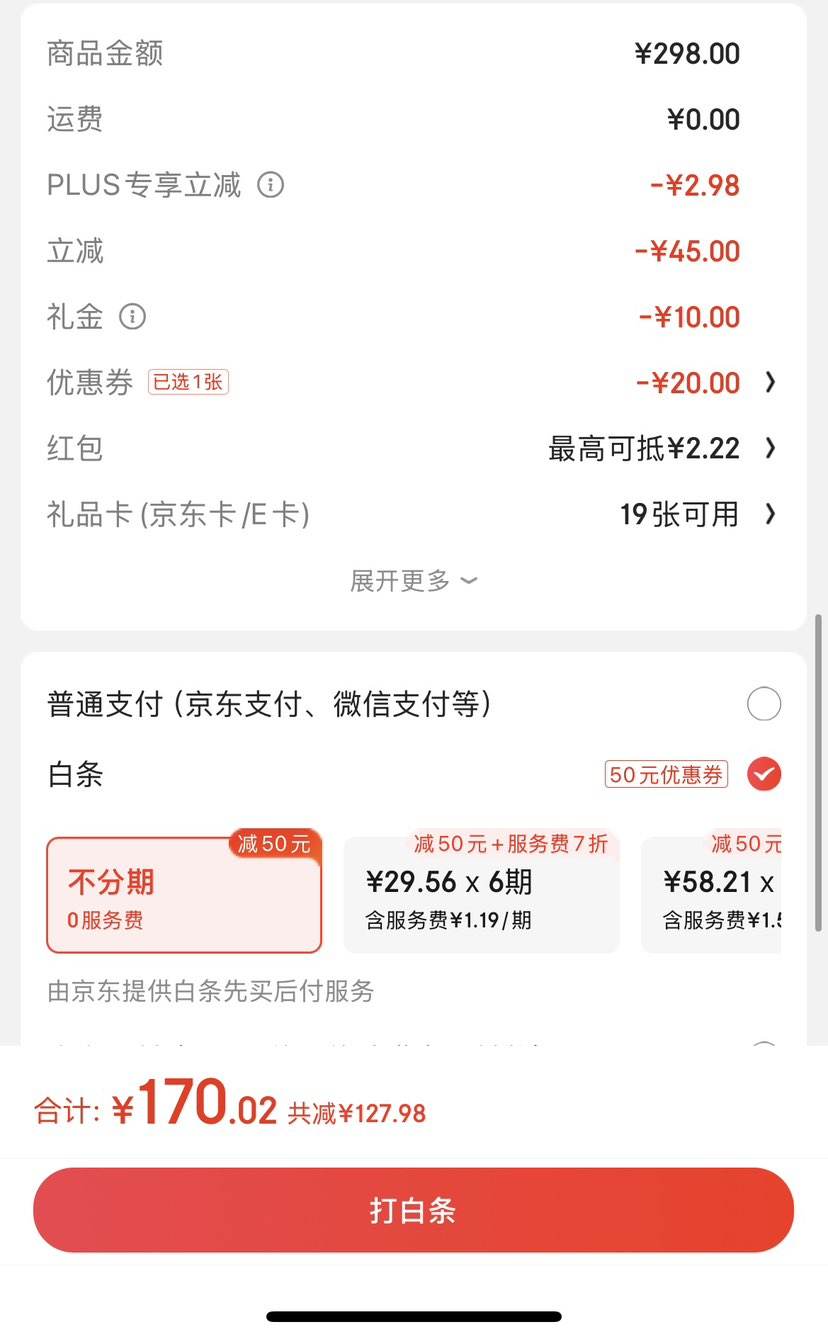
Task: Tap the info icon next to 礼金
Action: [132, 317]
